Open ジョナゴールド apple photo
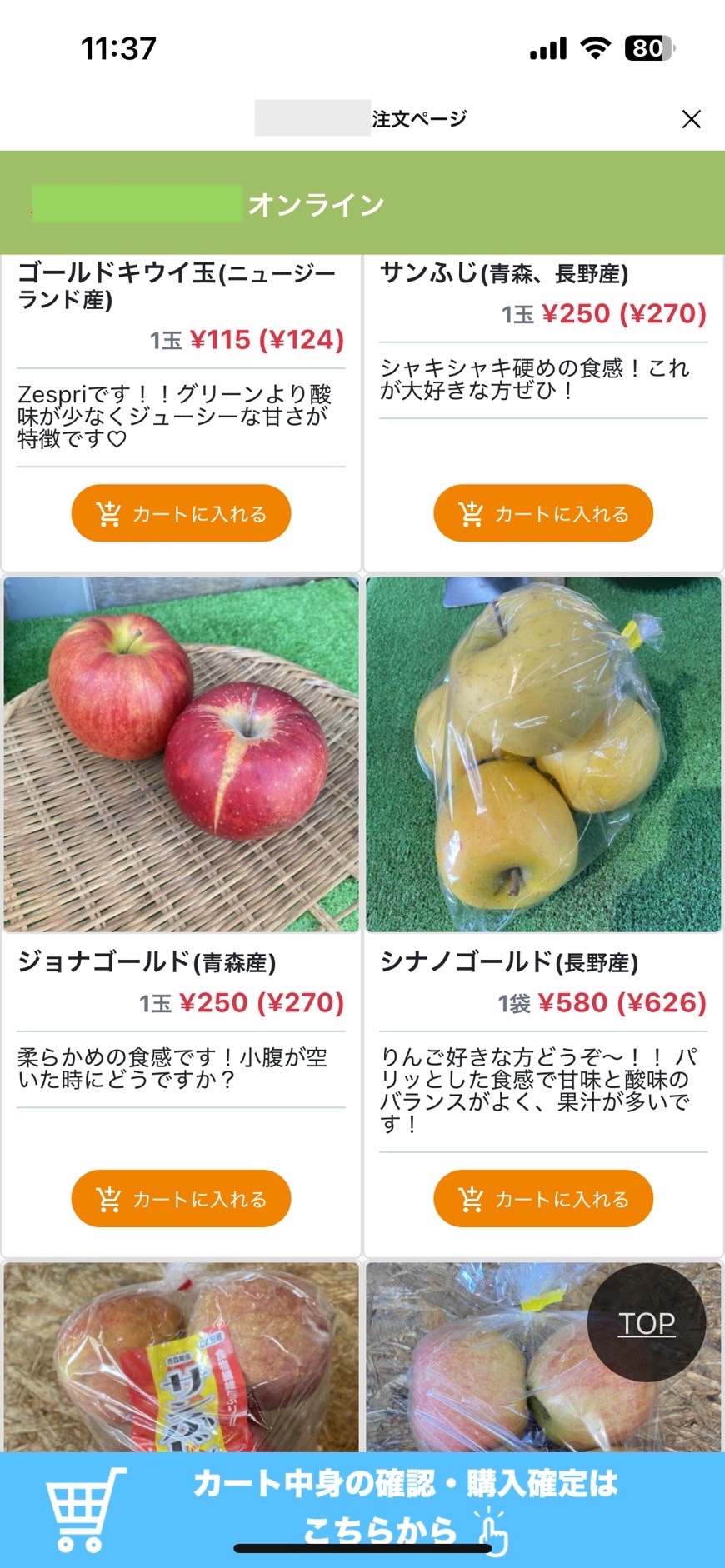725x1568 pixels. point(181,754)
